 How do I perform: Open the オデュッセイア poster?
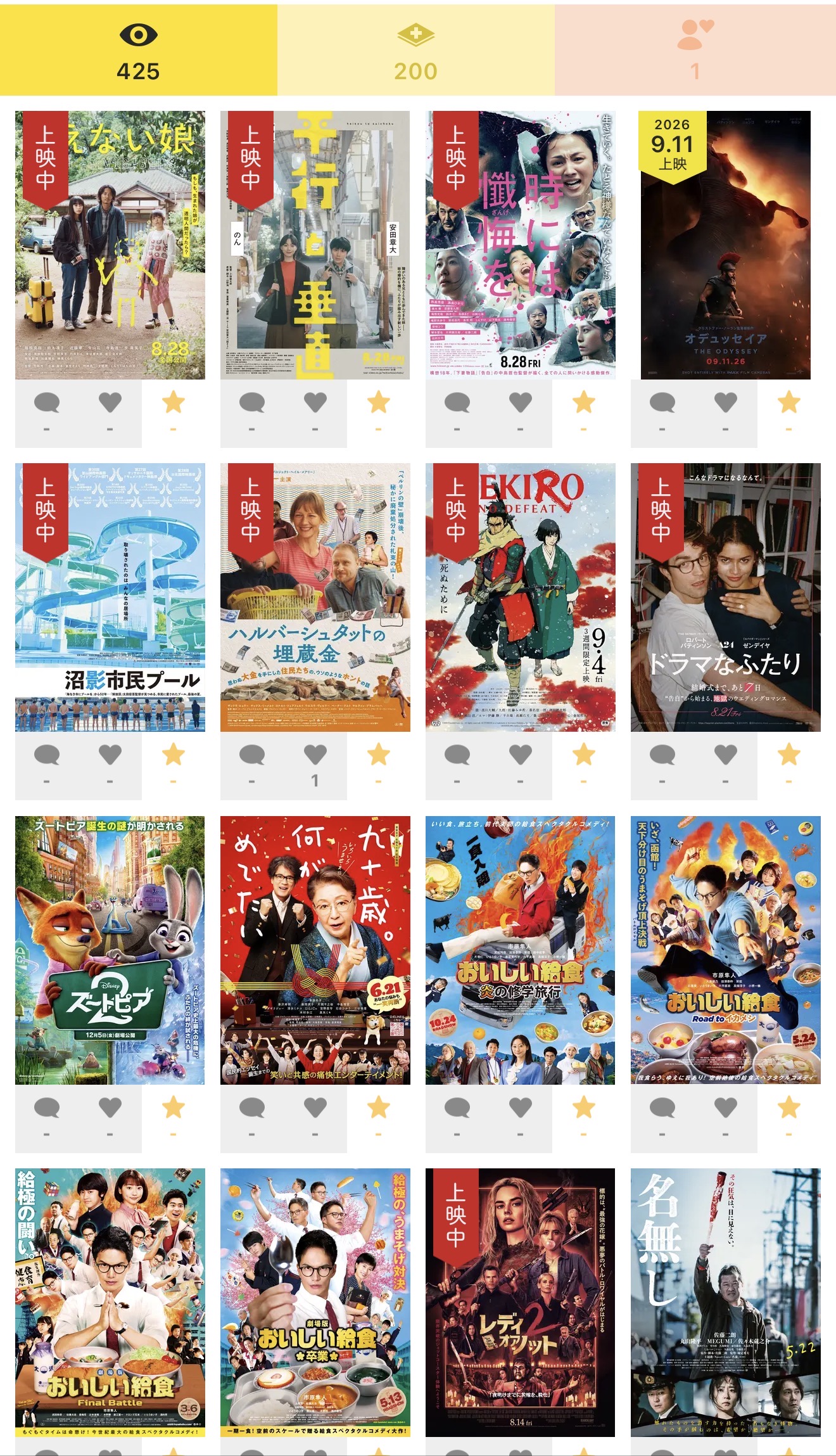(726, 245)
